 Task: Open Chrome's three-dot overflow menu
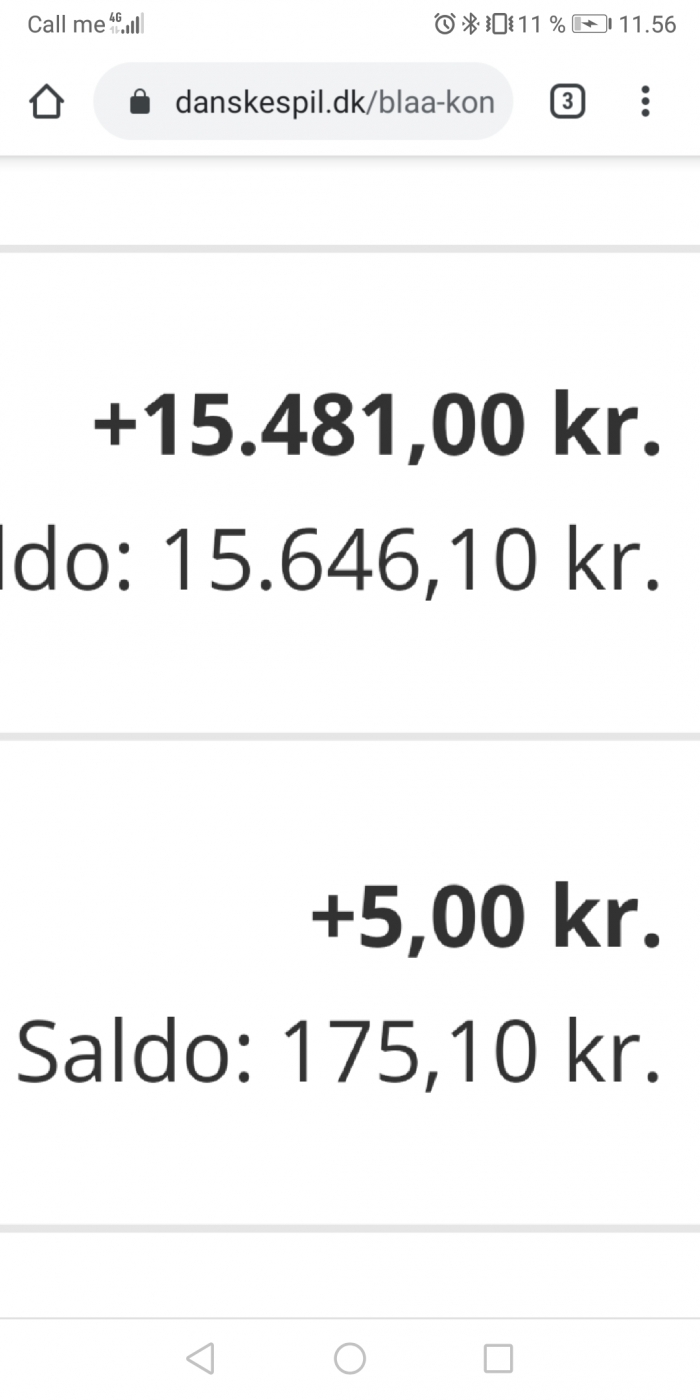[x=645, y=101]
